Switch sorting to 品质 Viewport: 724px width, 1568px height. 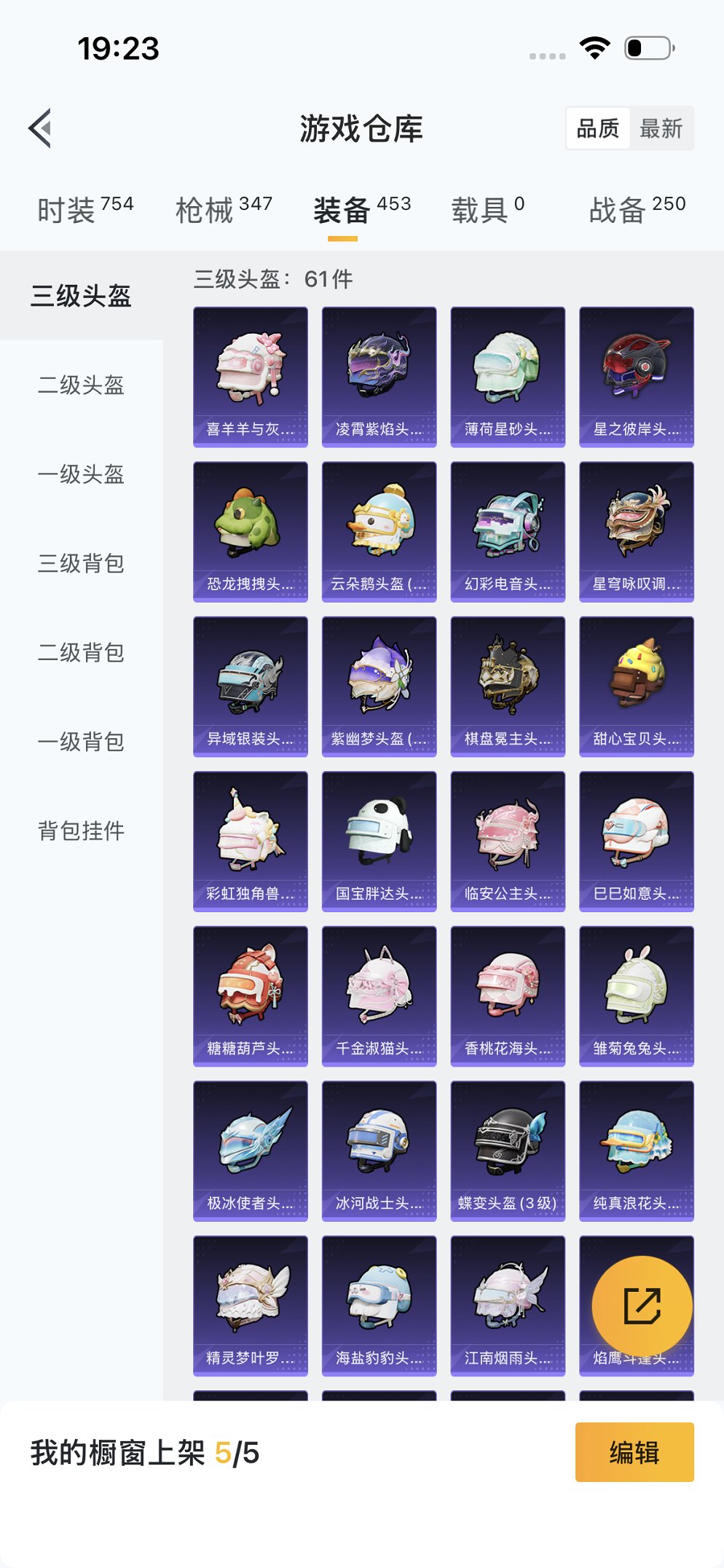click(x=597, y=128)
